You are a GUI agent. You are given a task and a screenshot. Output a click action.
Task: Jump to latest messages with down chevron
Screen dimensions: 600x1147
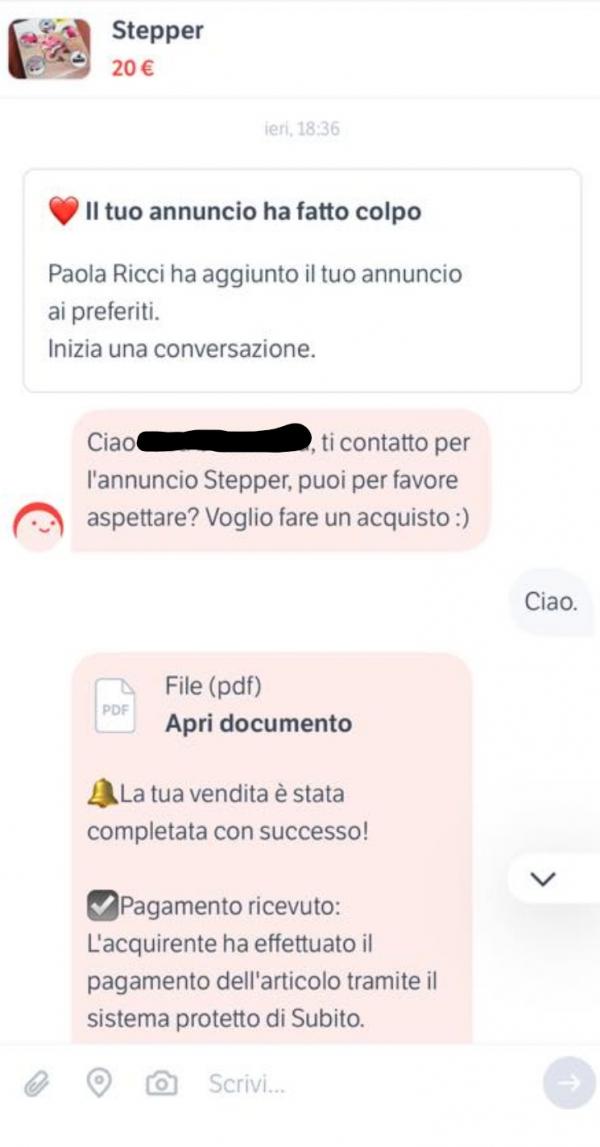coord(543,879)
